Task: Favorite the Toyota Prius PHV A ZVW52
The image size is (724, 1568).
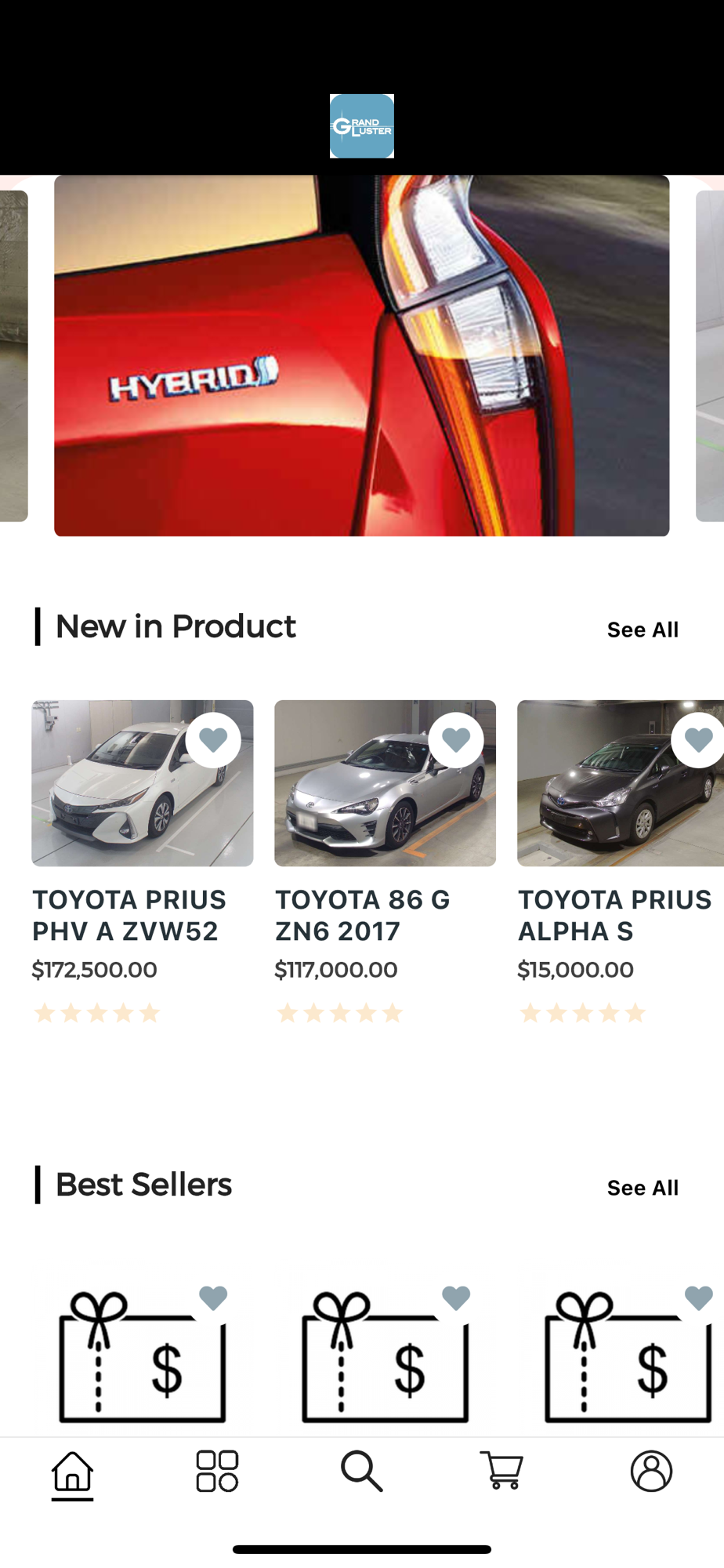Action: [213, 740]
